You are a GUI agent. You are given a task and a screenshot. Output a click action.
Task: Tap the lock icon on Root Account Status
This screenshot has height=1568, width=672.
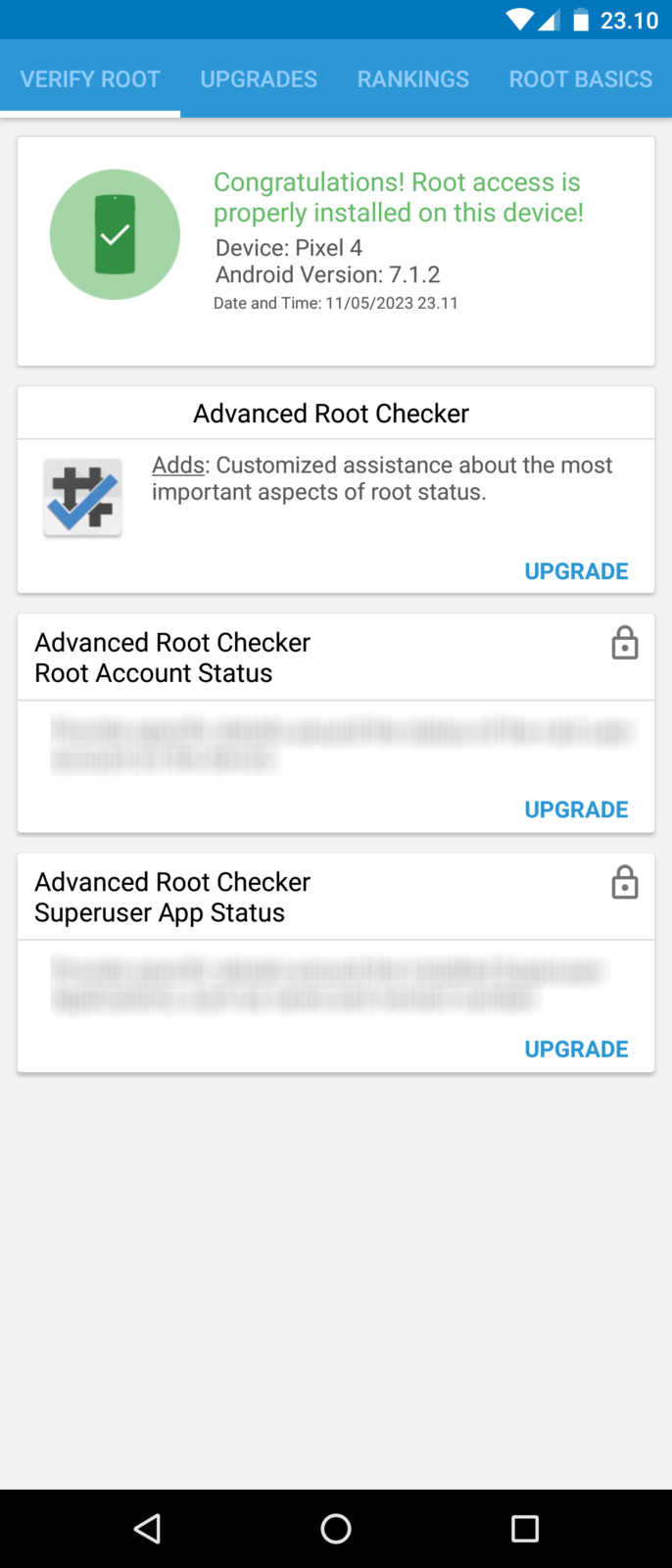point(624,643)
